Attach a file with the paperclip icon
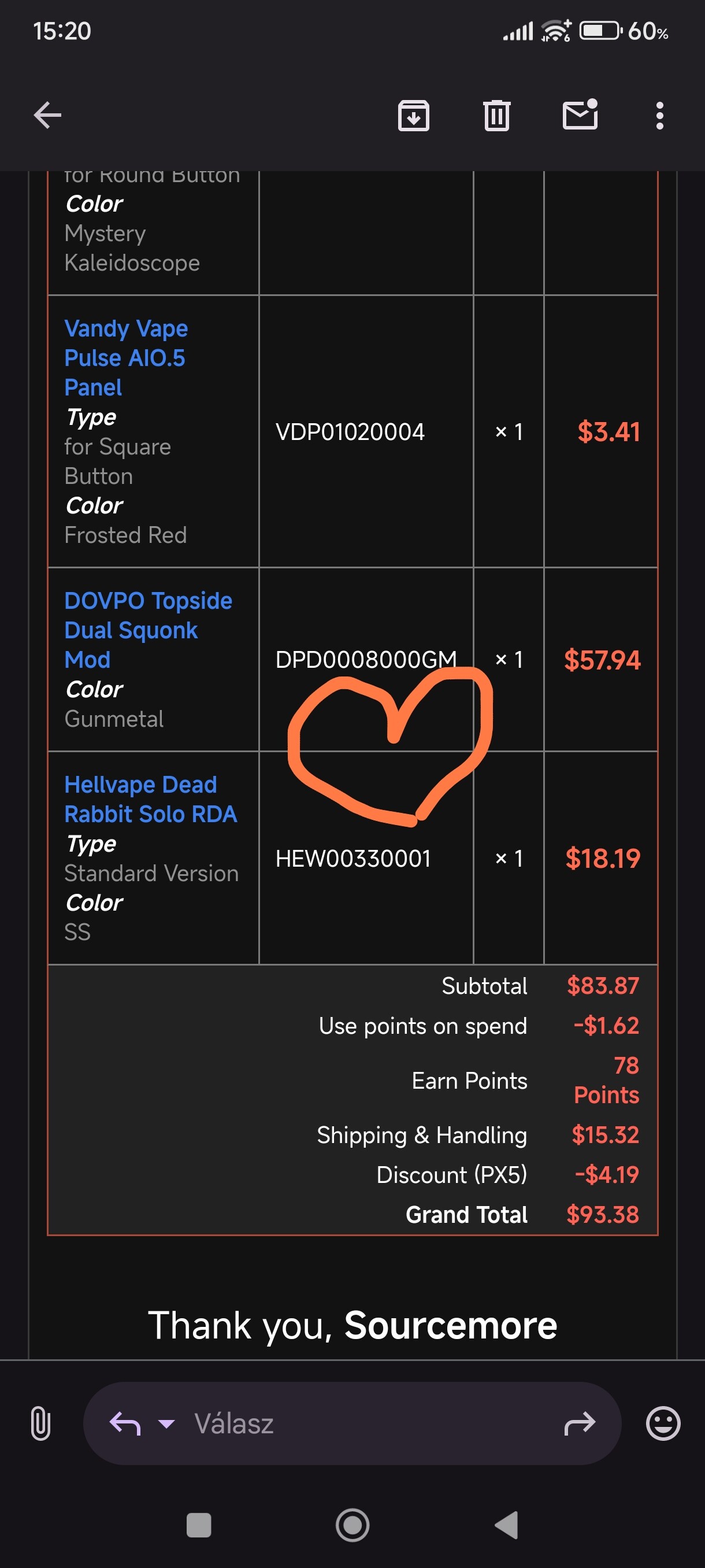 coord(40,1423)
